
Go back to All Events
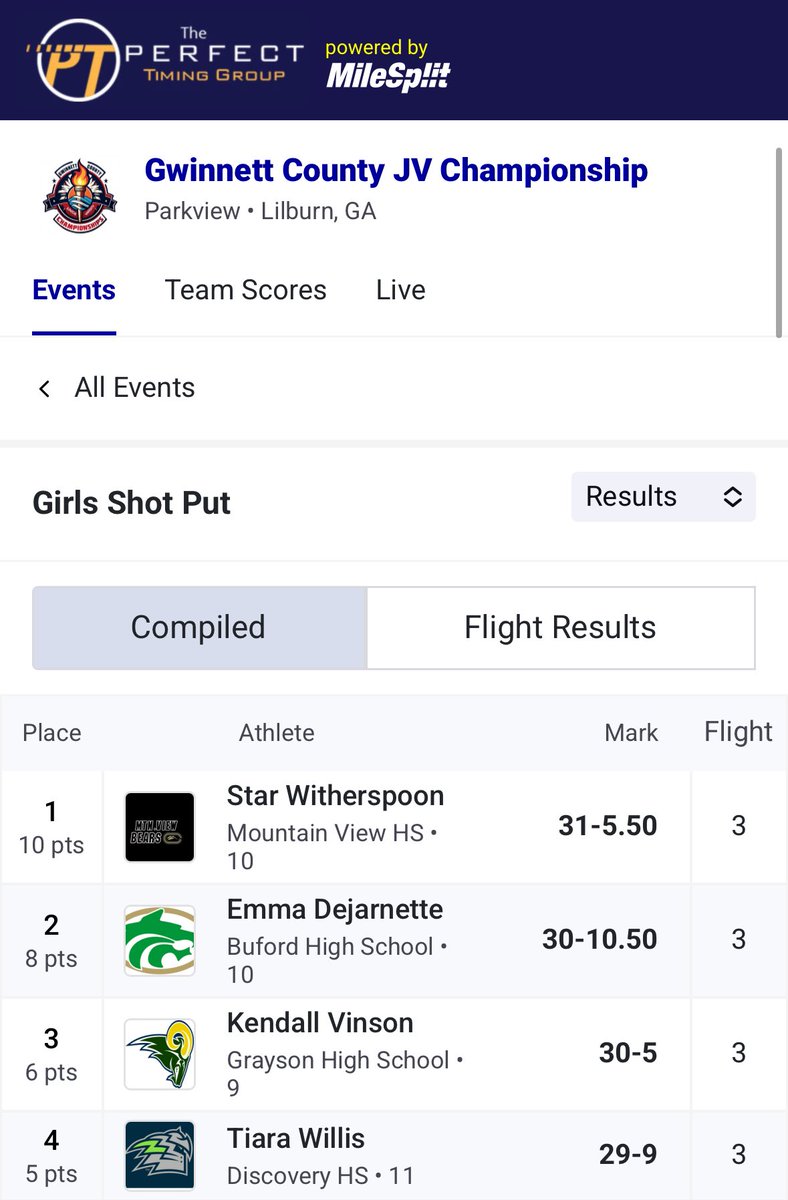pyautogui.click(x=116, y=388)
